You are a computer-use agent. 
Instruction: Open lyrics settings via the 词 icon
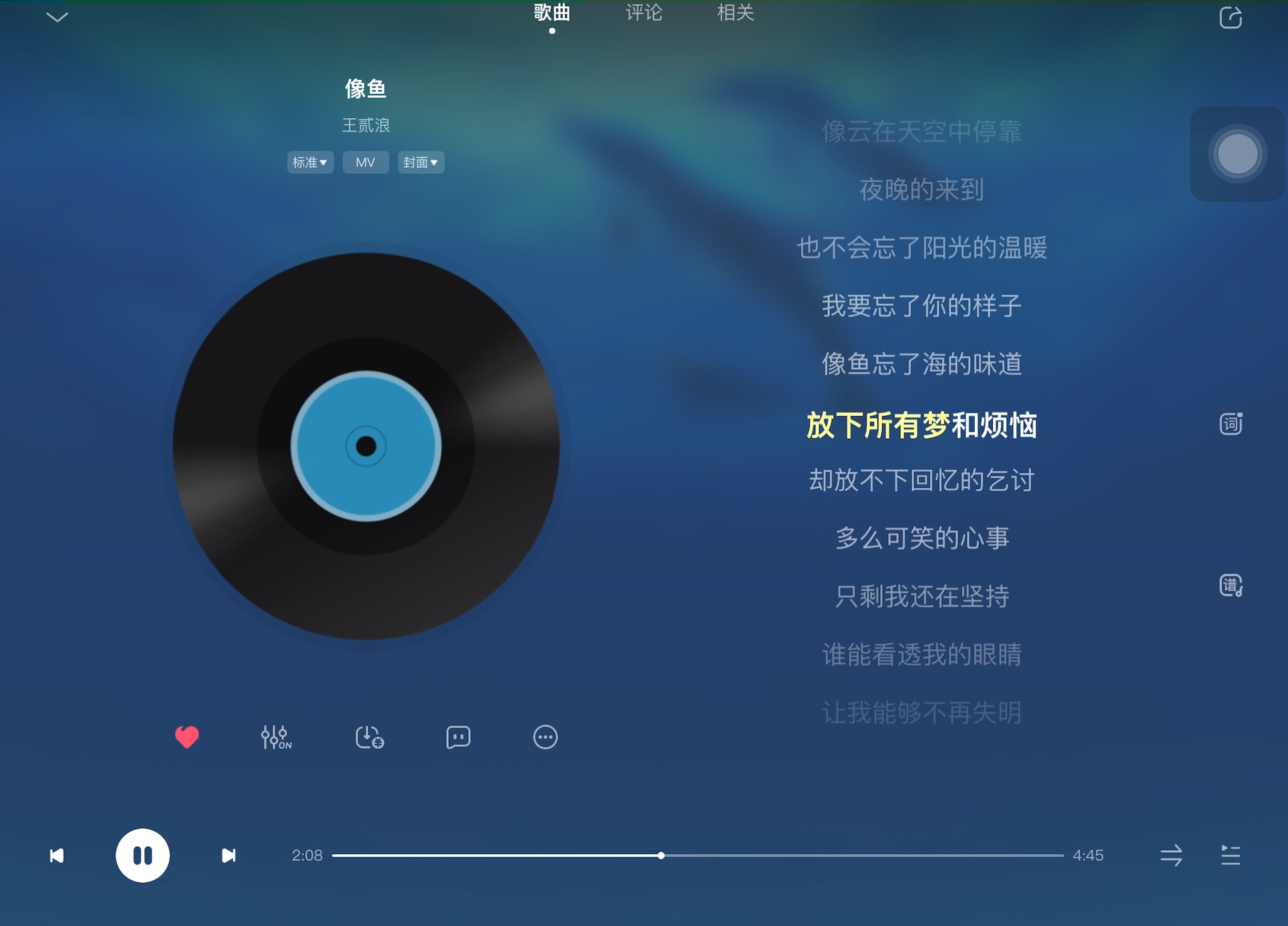1230,424
